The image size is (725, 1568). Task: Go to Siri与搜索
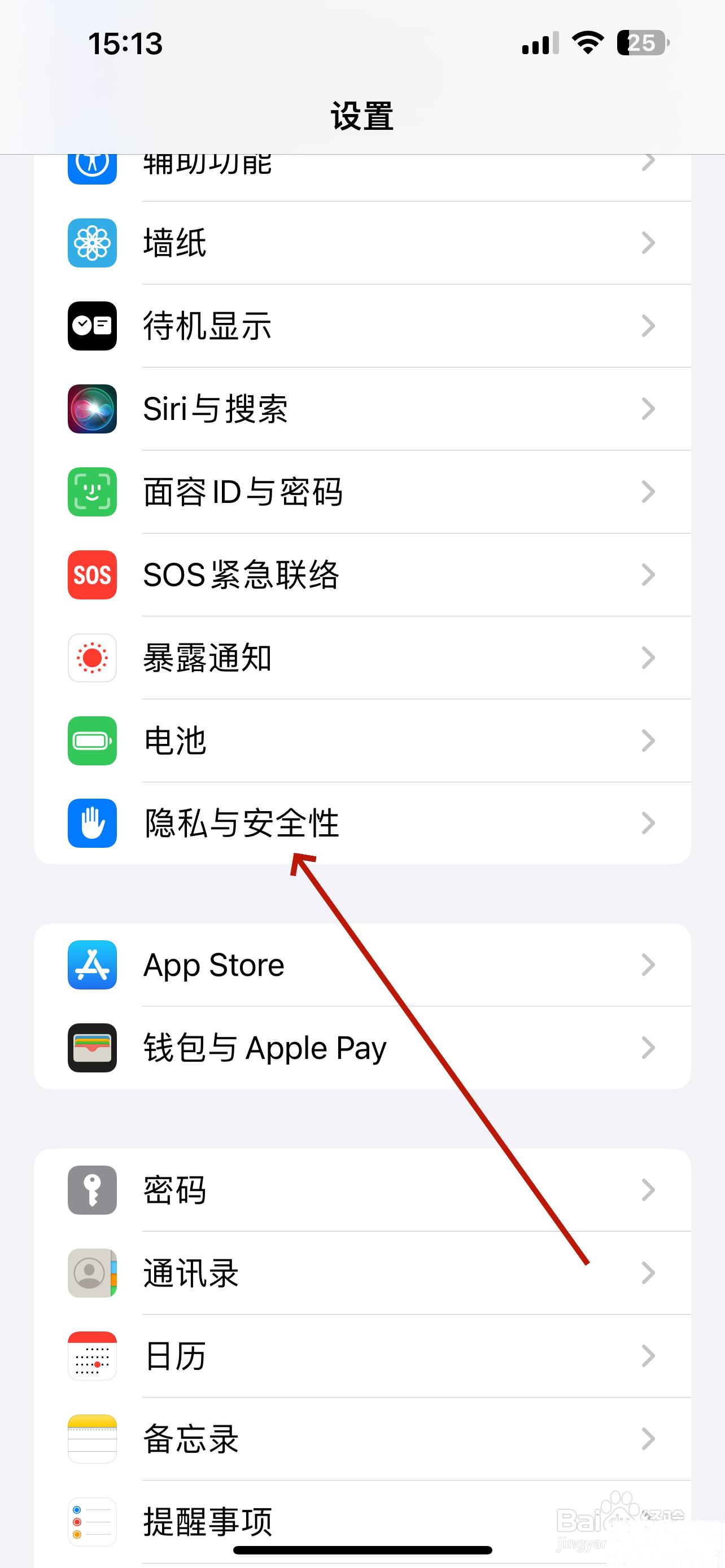pyautogui.click(x=361, y=409)
